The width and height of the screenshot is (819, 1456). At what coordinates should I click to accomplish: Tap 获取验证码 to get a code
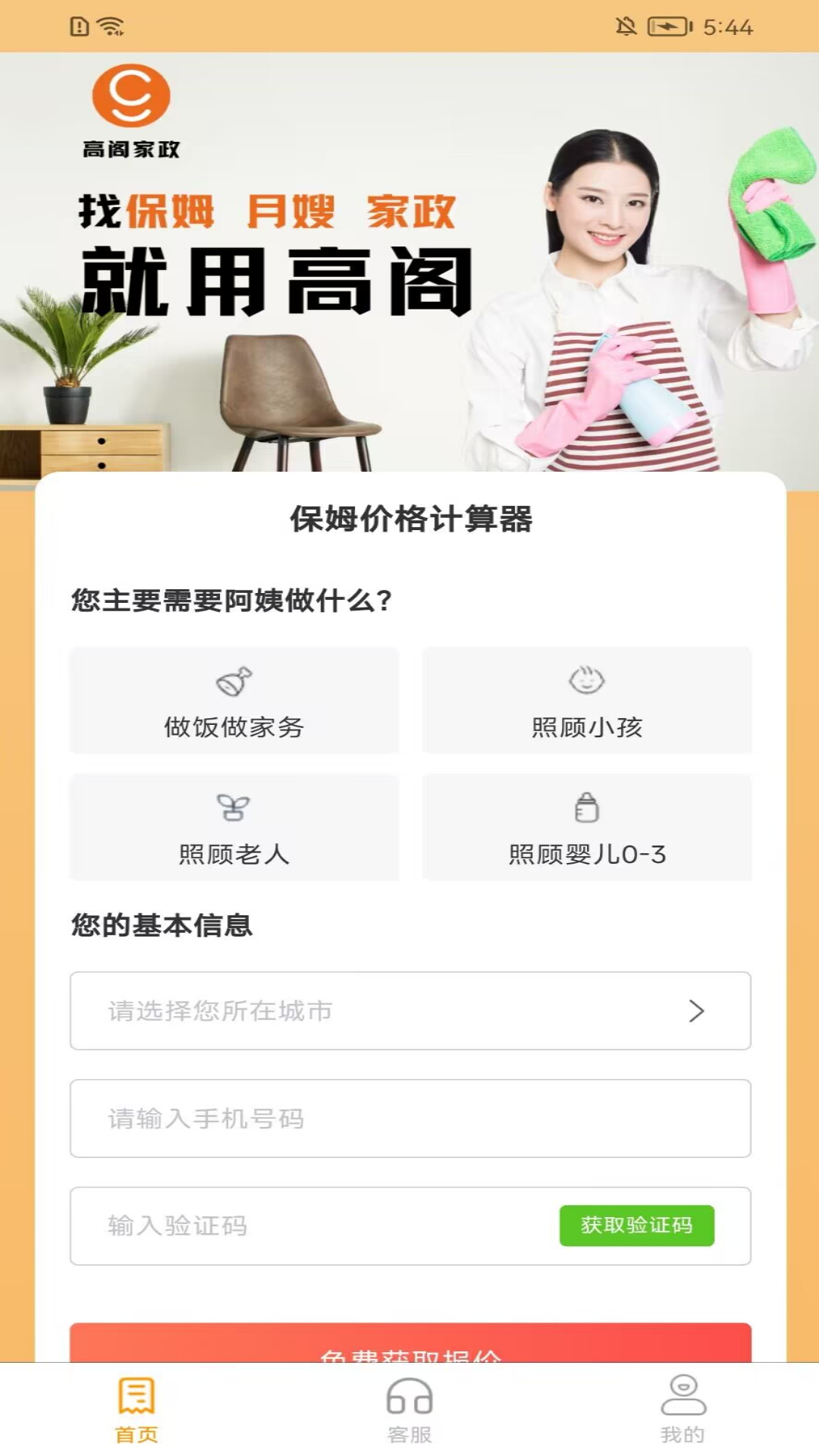point(636,1225)
